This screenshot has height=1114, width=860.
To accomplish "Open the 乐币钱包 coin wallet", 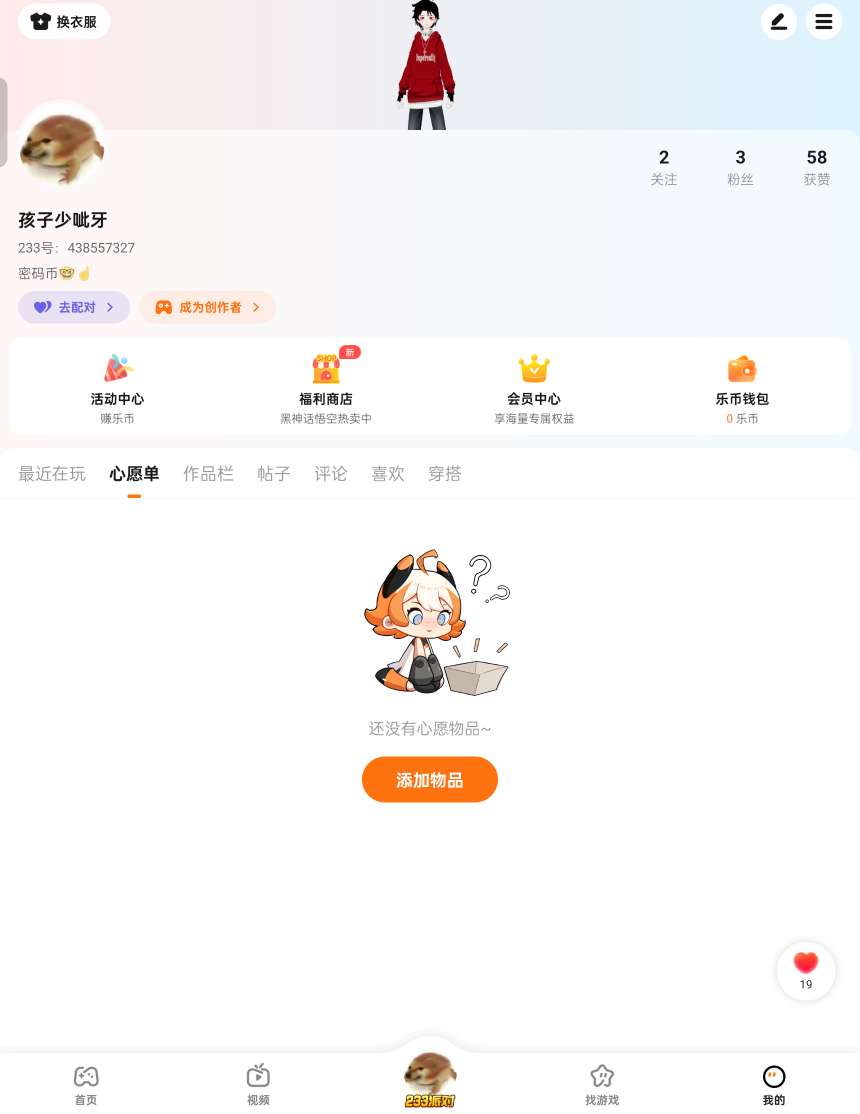I will 742,388.
